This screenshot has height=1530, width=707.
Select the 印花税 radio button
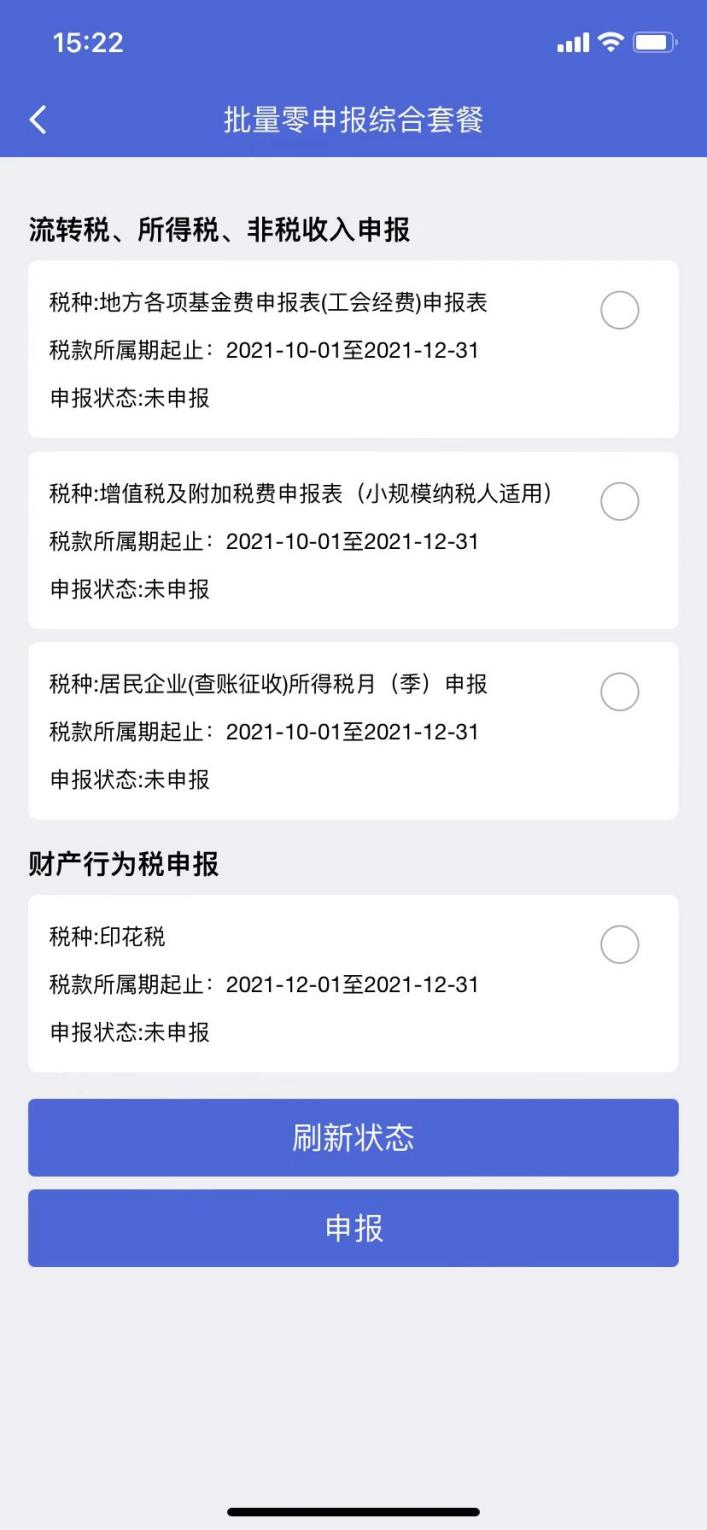click(619, 944)
